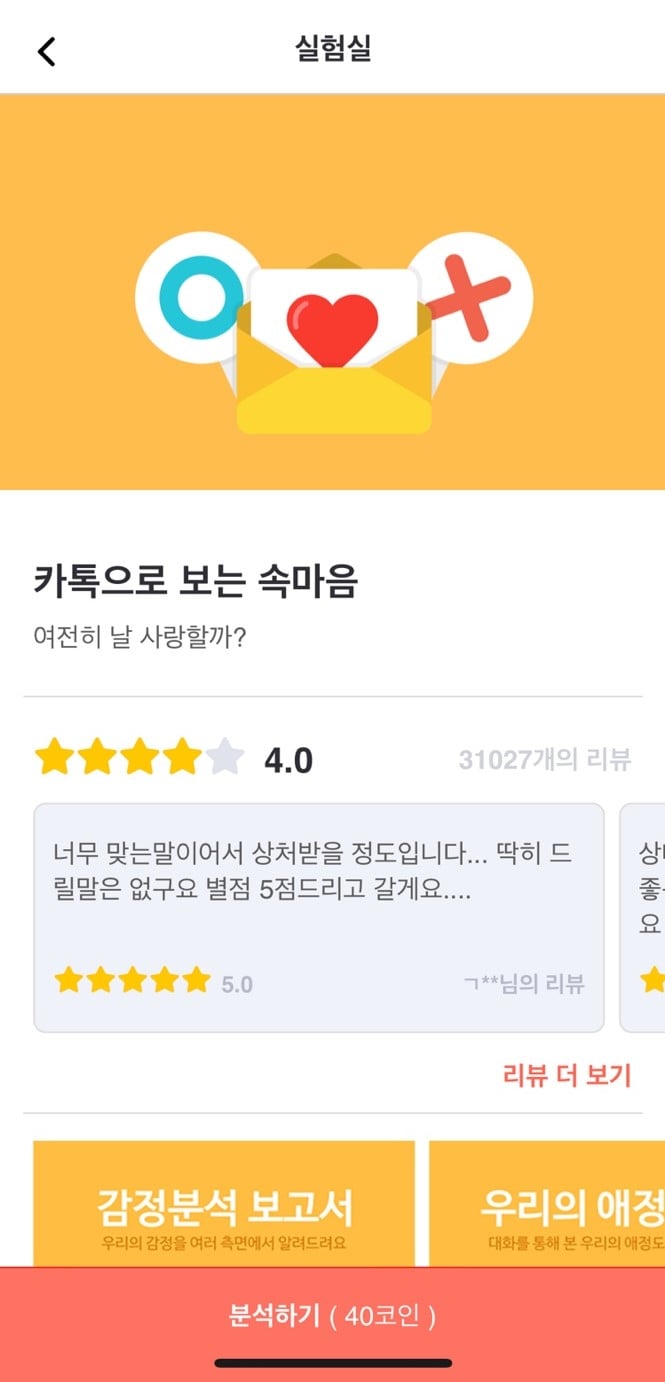This screenshot has width=665, height=1382.
Task: Open 리뷰 더 보기 to see more reviews
Action: pyautogui.click(x=566, y=1075)
